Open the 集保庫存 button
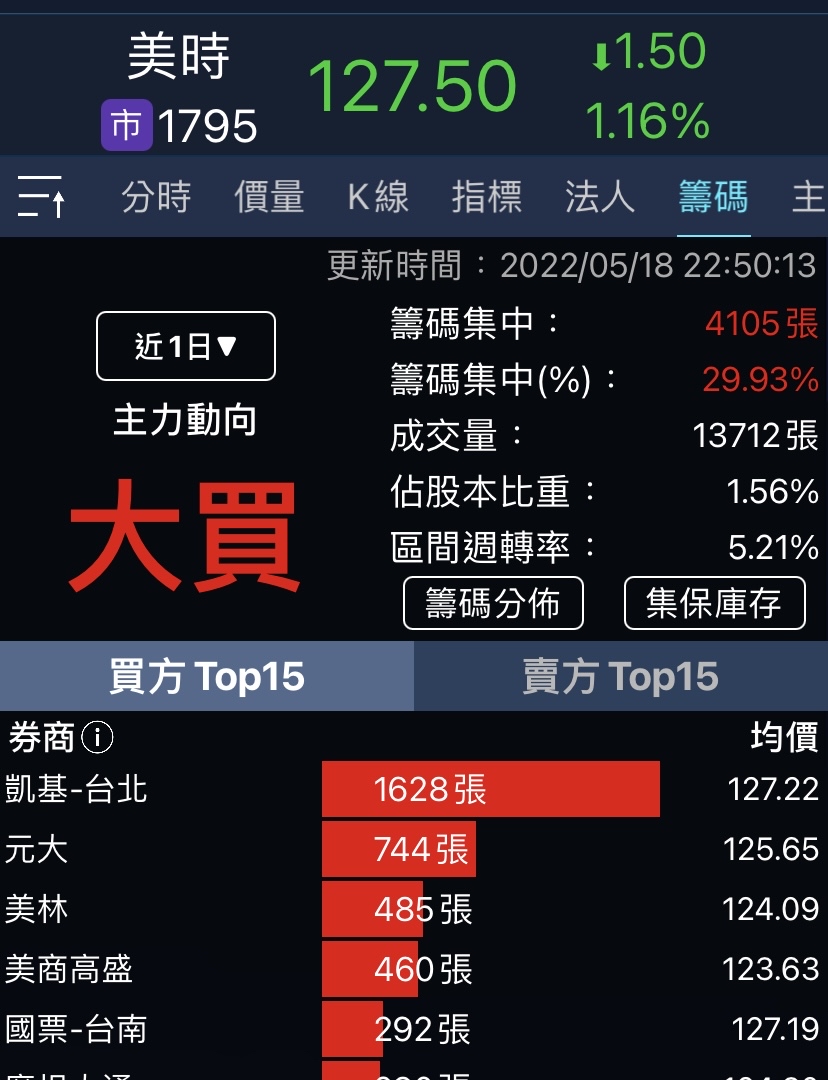This screenshot has width=828, height=1080. coord(714,603)
